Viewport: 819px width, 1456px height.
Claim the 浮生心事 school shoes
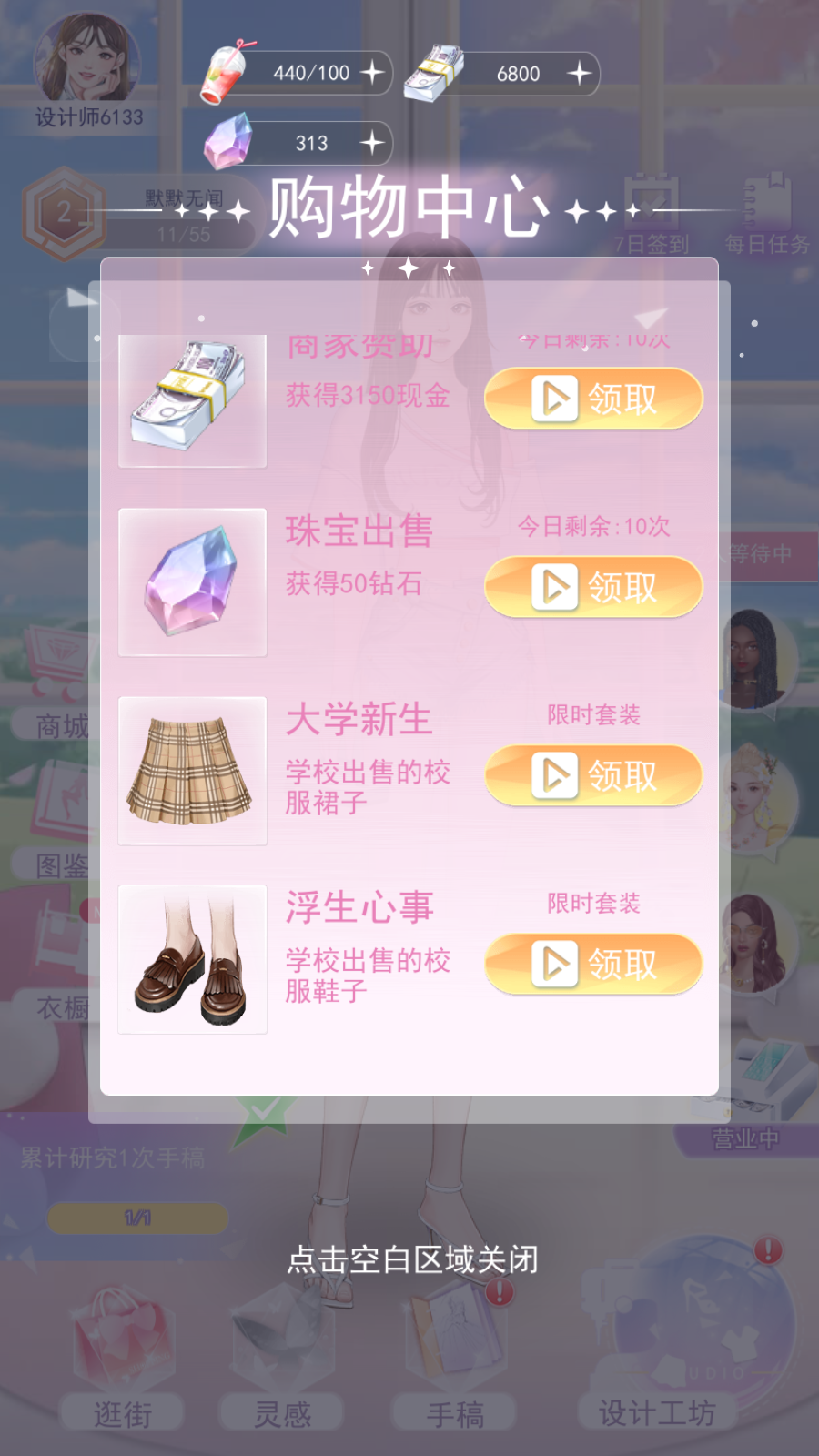tap(593, 964)
